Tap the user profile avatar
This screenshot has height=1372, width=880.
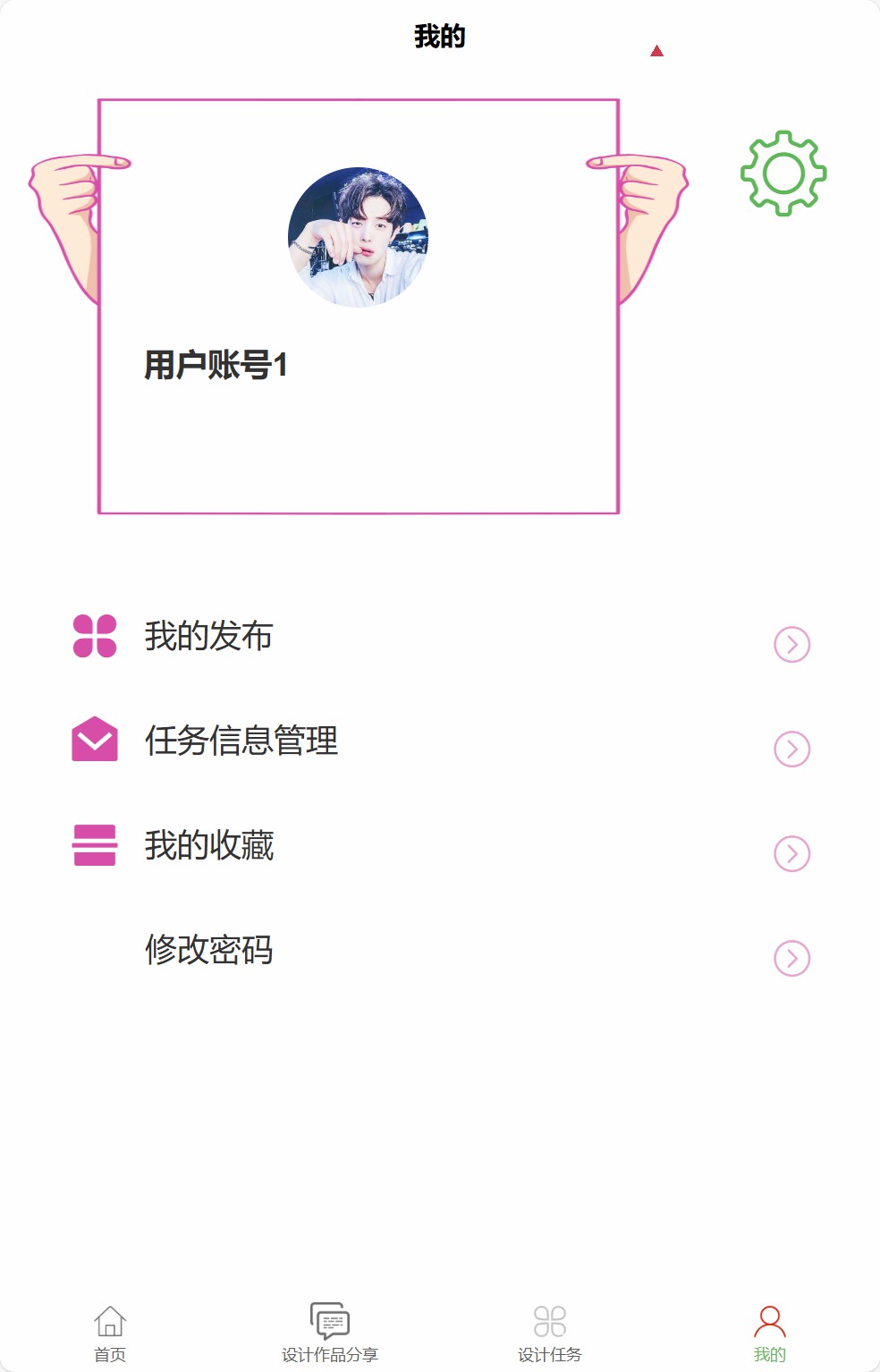(x=358, y=237)
